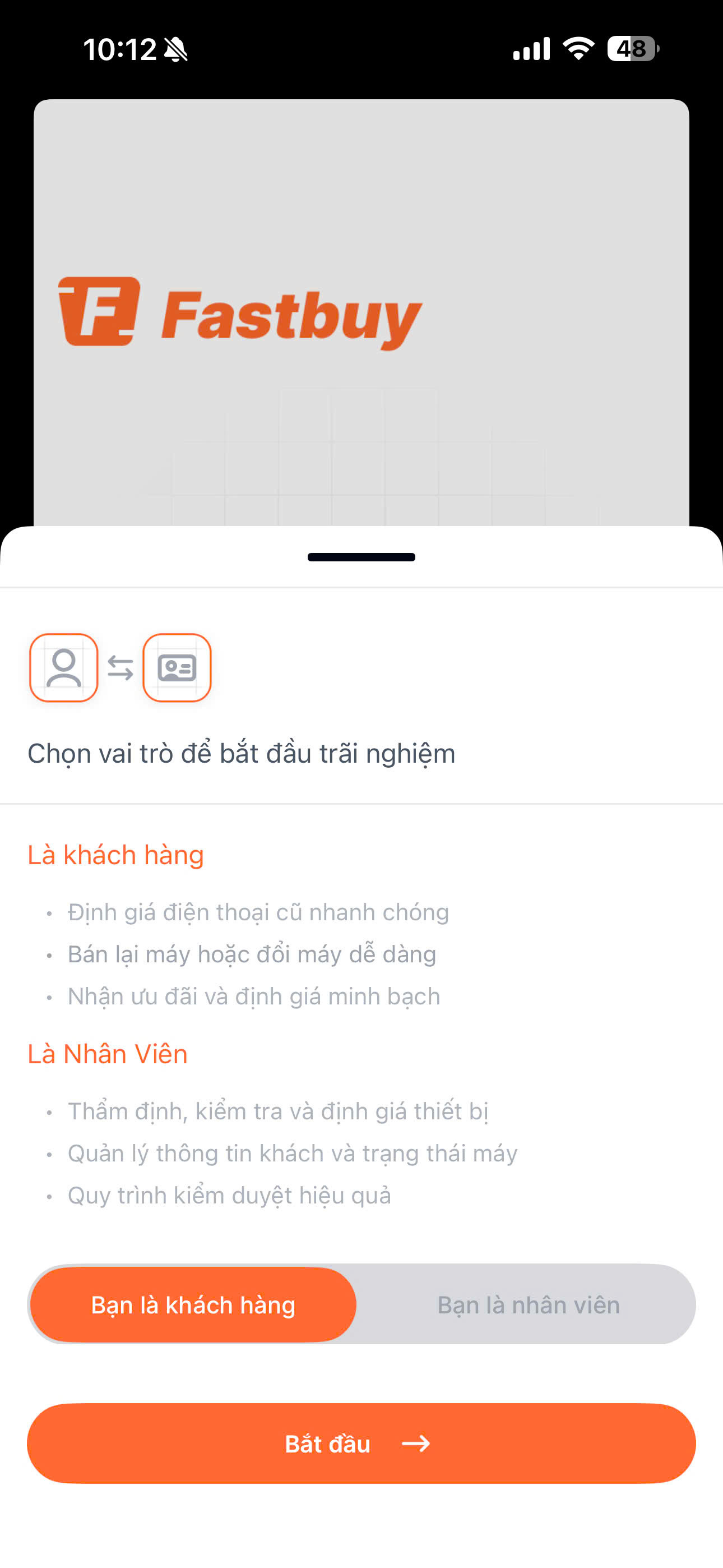Select the 'Bạn là khách hàng' role
Image resolution: width=723 pixels, height=1568 pixels.
[193, 1304]
